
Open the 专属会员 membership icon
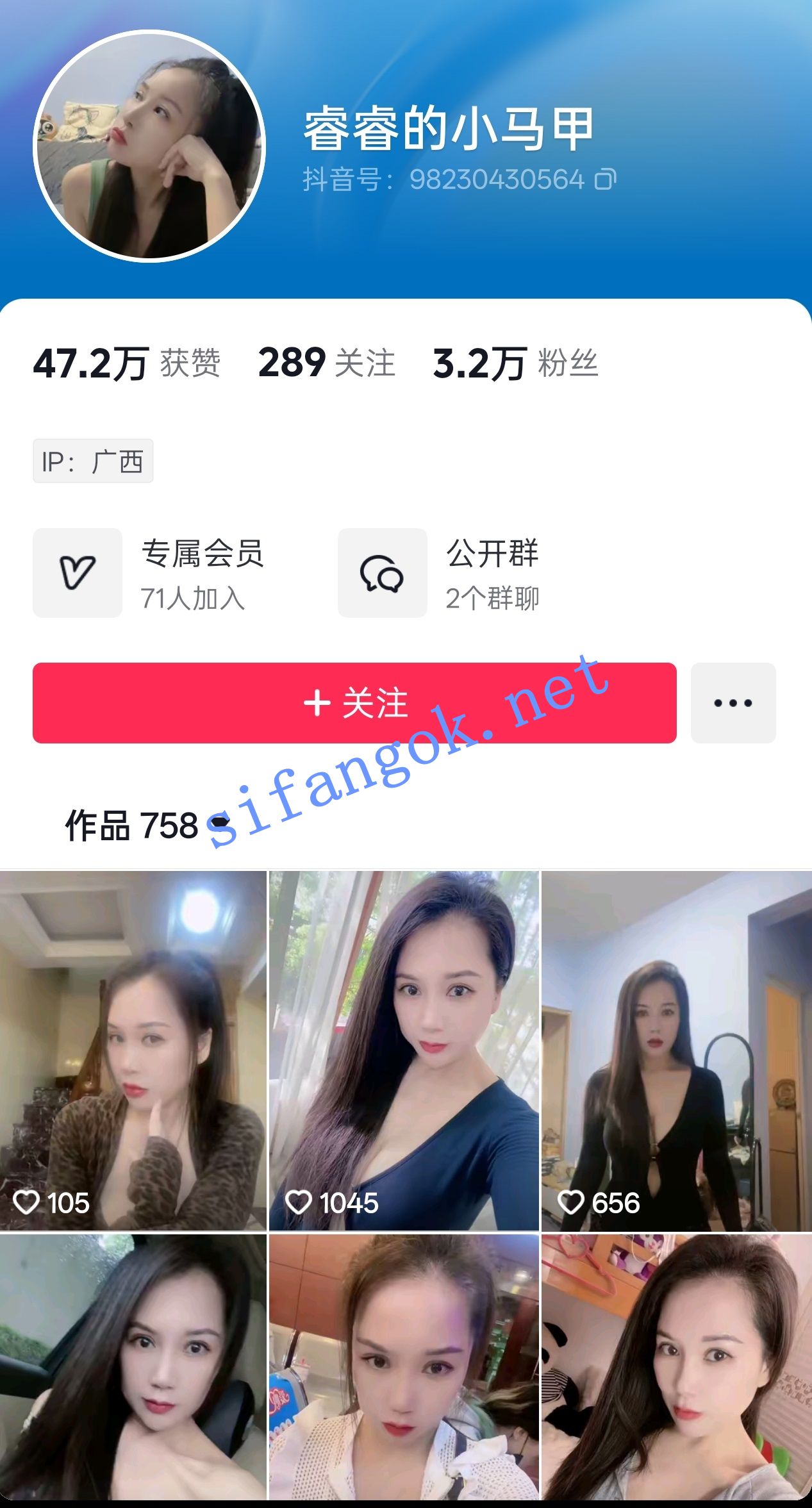(78, 573)
